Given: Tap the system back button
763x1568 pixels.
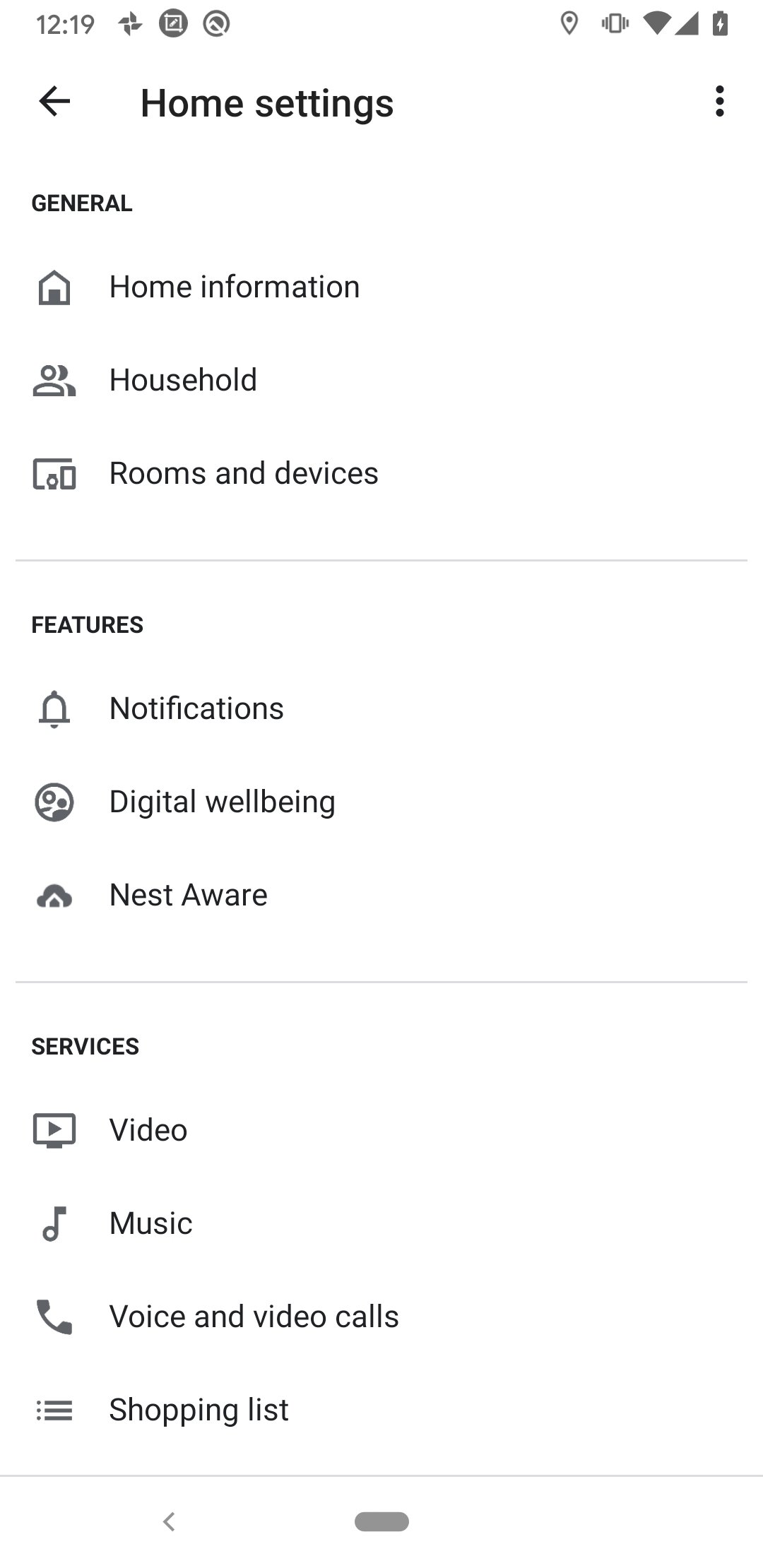Looking at the screenshot, I should click(169, 1521).
